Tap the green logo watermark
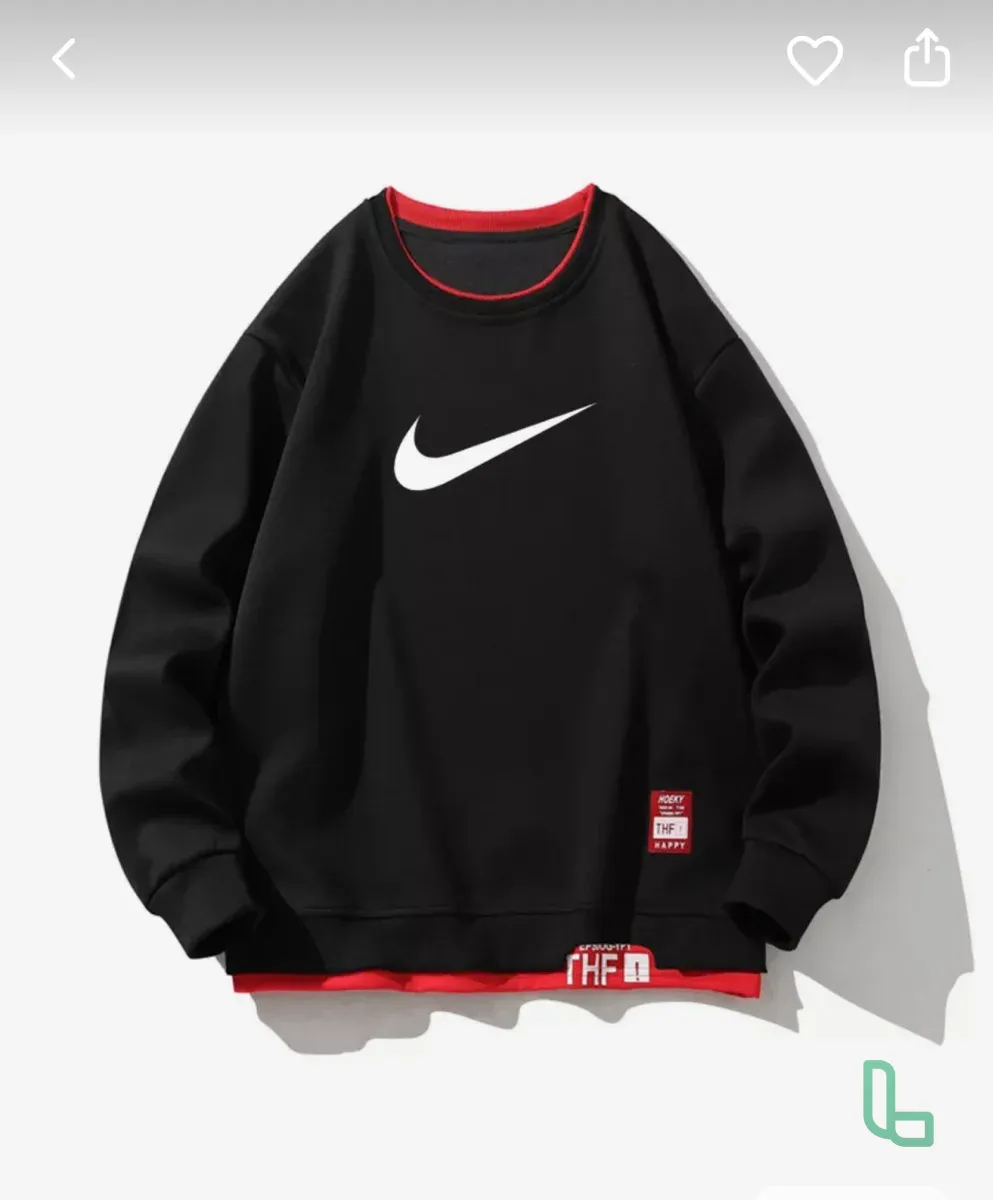993x1200 pixels. (898, 1105)
